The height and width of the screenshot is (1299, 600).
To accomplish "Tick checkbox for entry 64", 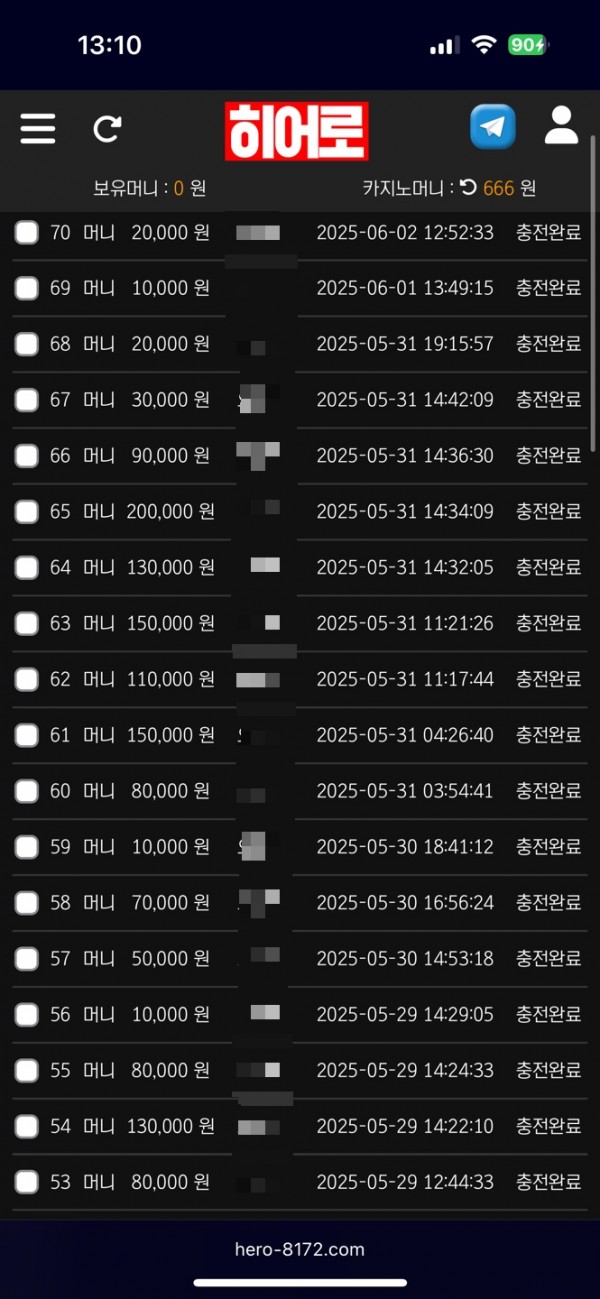I will tap(27, 568).
